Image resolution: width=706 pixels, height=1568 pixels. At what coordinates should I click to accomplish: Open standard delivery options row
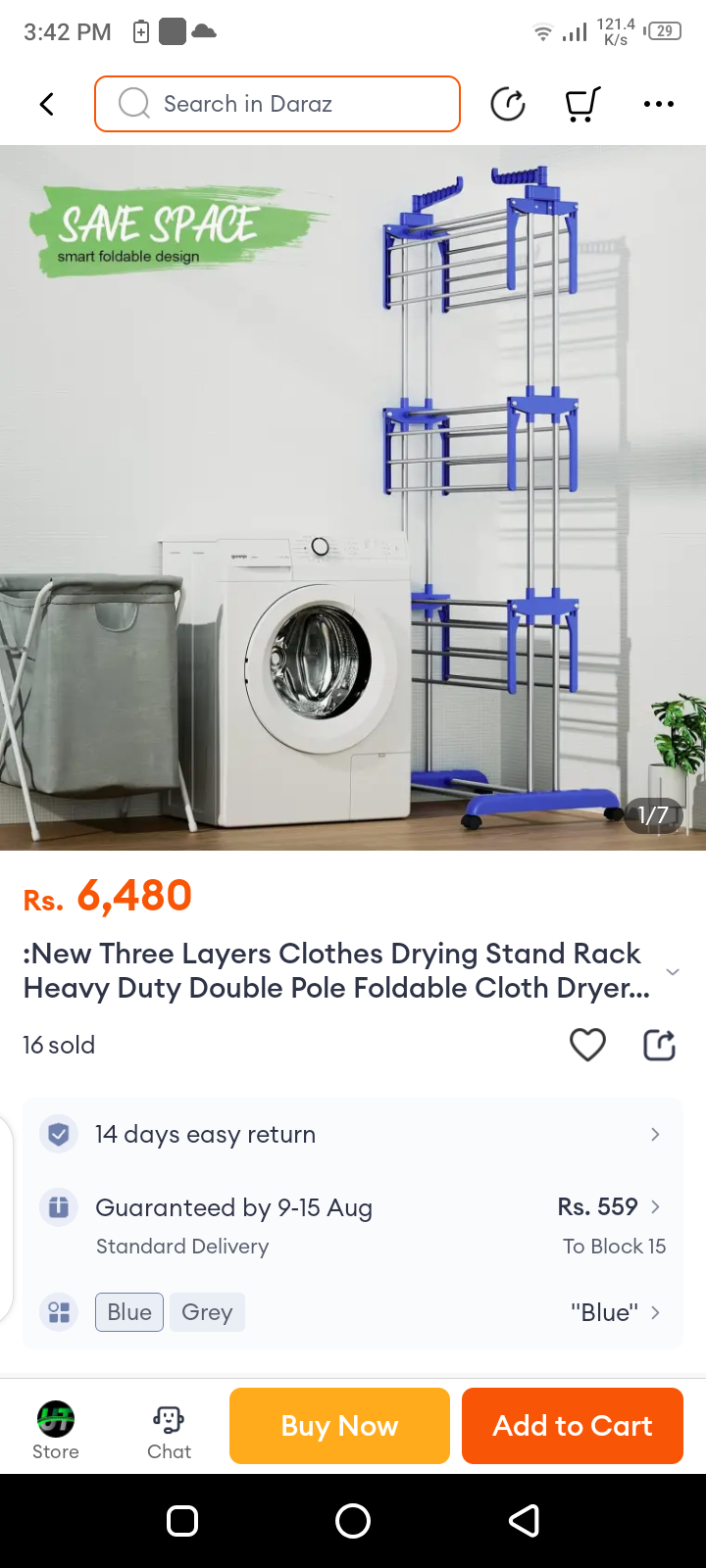(x=353, y=1225)
